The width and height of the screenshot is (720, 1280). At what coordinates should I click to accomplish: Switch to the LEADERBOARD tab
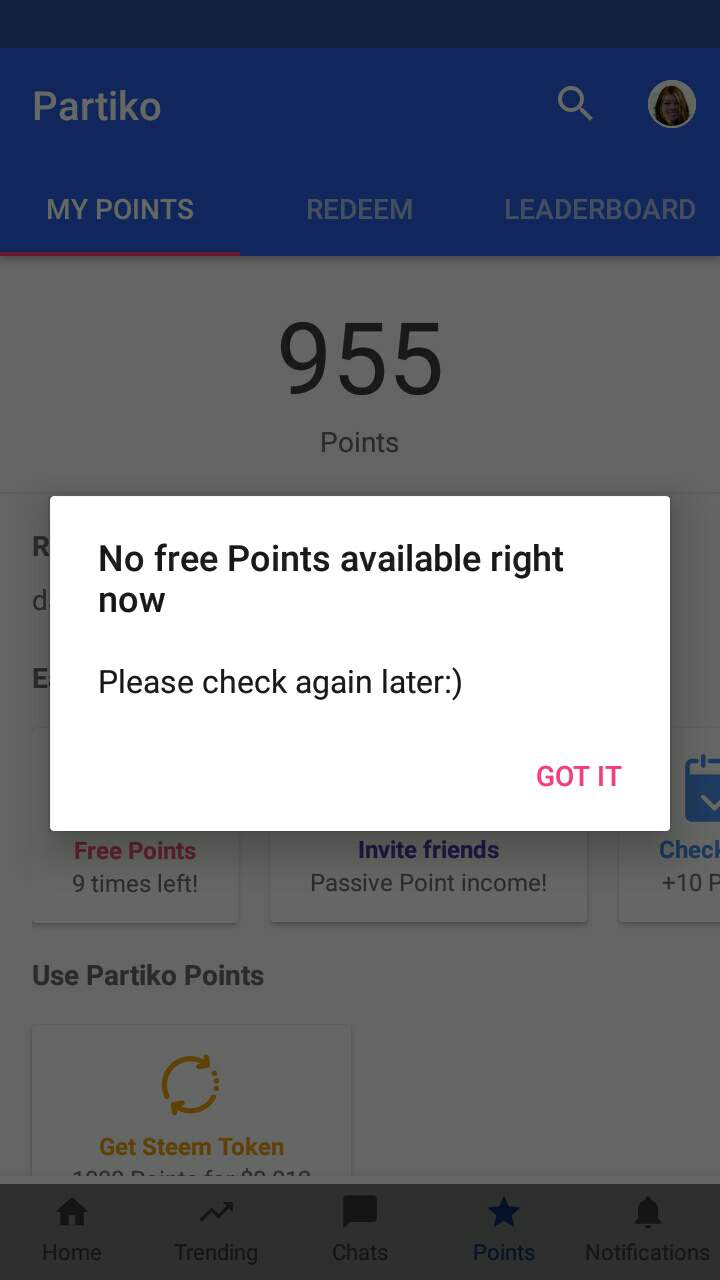(599, 209)
